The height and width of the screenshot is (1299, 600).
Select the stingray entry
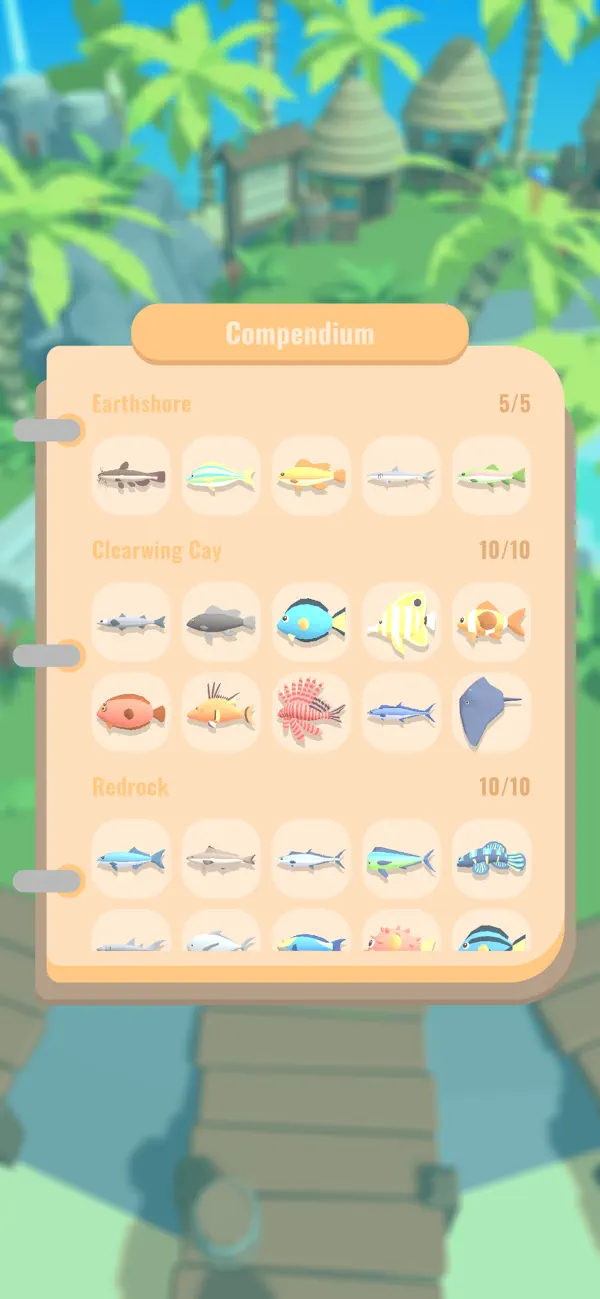[491, 712]
